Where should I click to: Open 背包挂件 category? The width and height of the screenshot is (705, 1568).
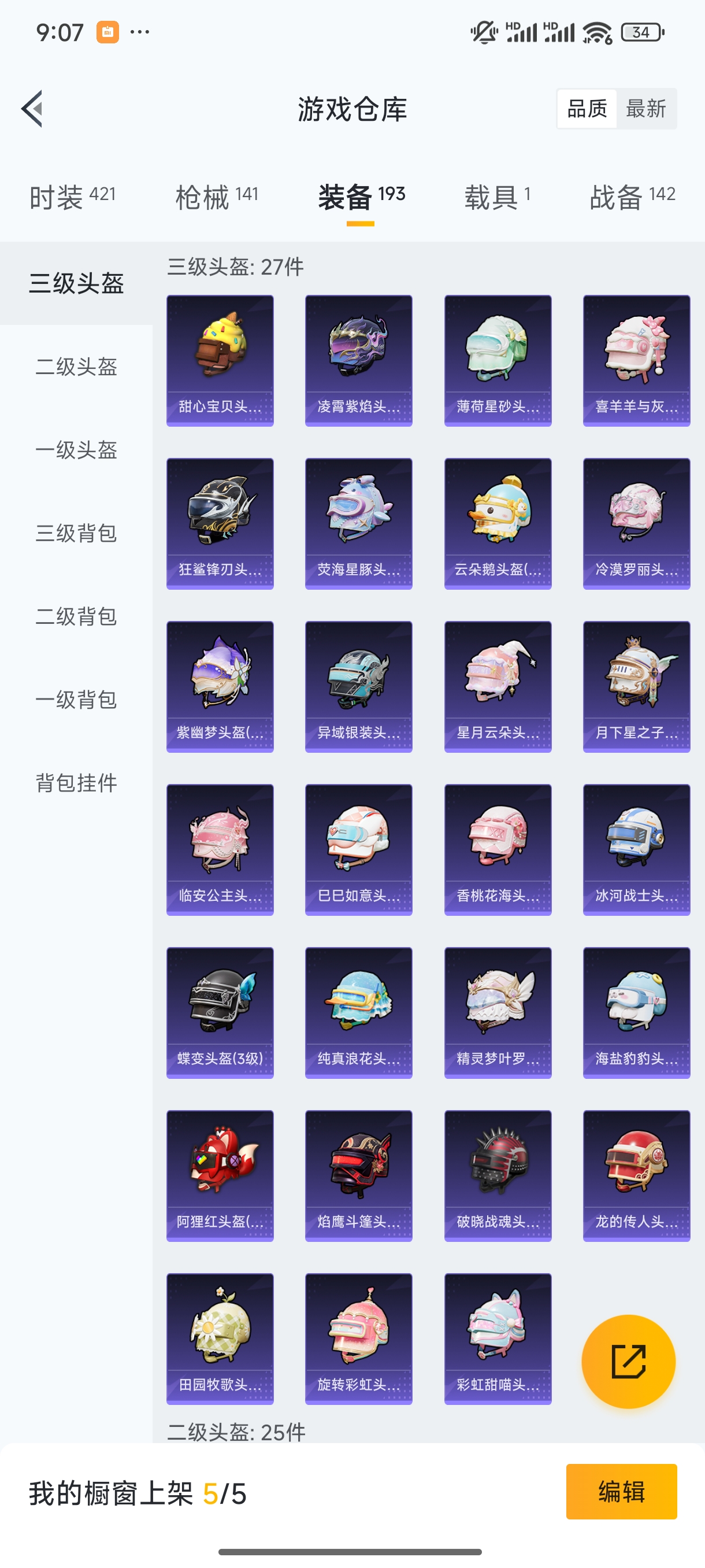pyautogui.click(x=76, y=783)
